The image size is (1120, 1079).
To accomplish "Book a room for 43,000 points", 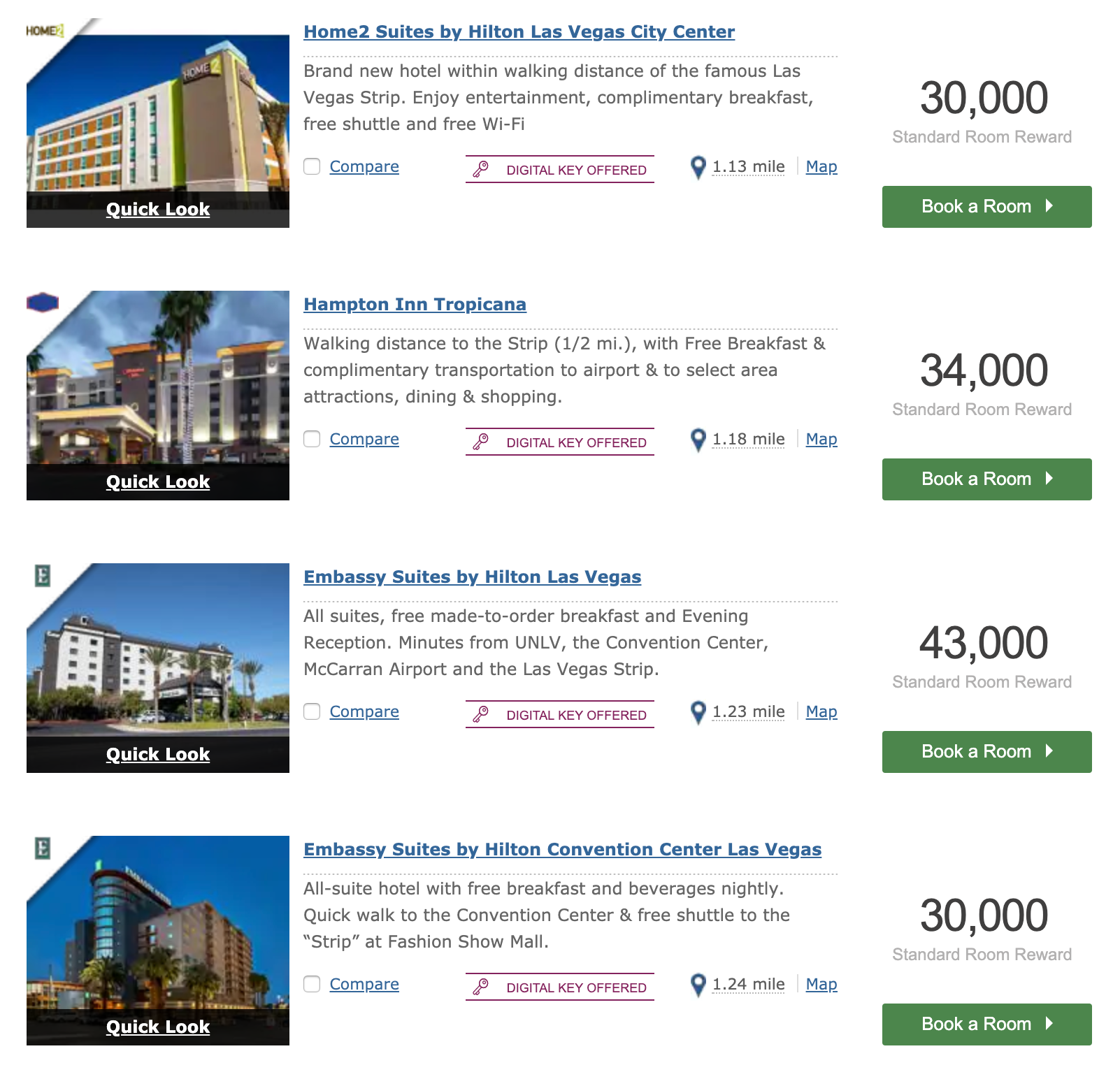I will tap(986, 752).
